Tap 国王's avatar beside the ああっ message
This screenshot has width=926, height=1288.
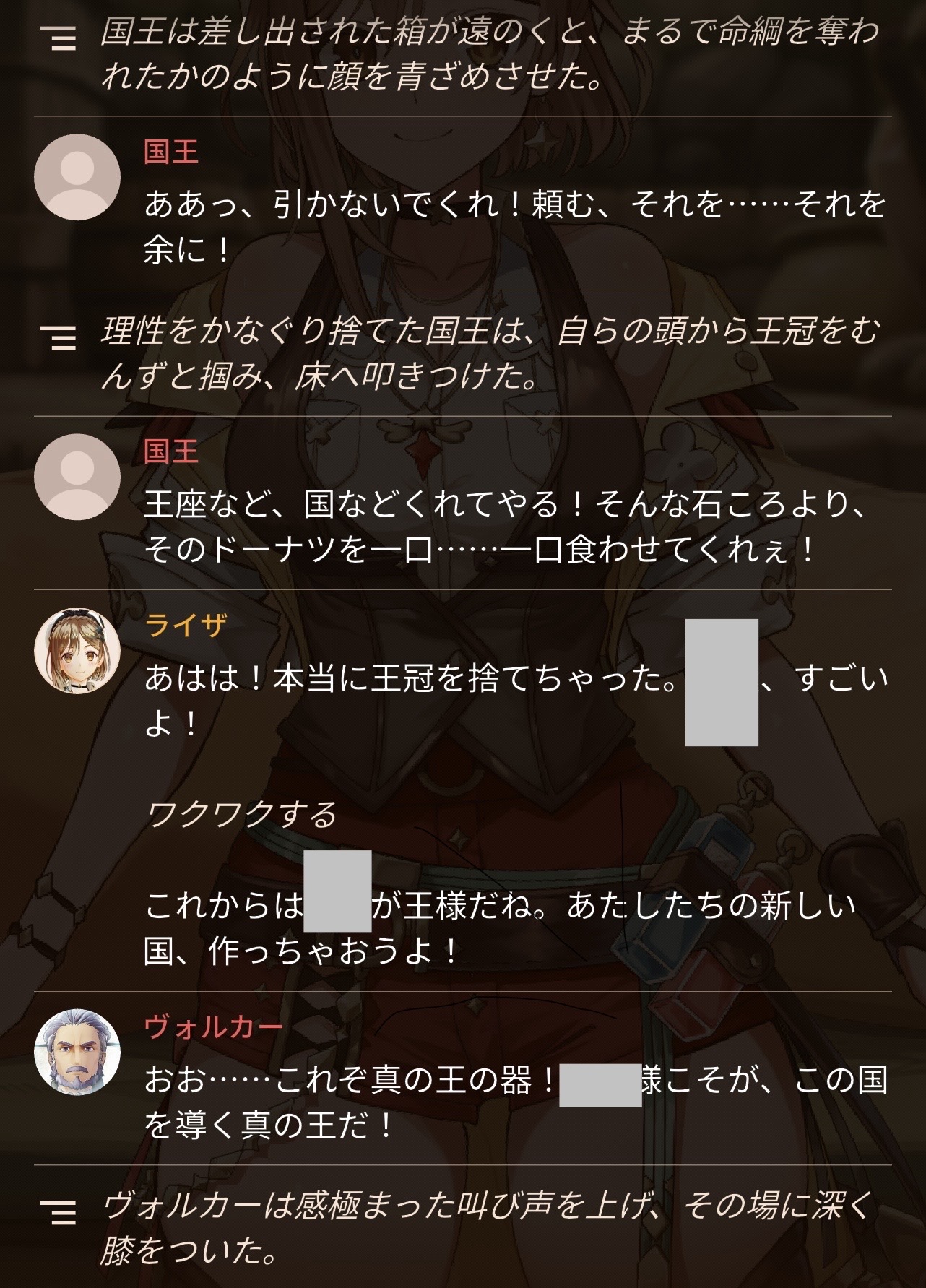tap(77, 177)
